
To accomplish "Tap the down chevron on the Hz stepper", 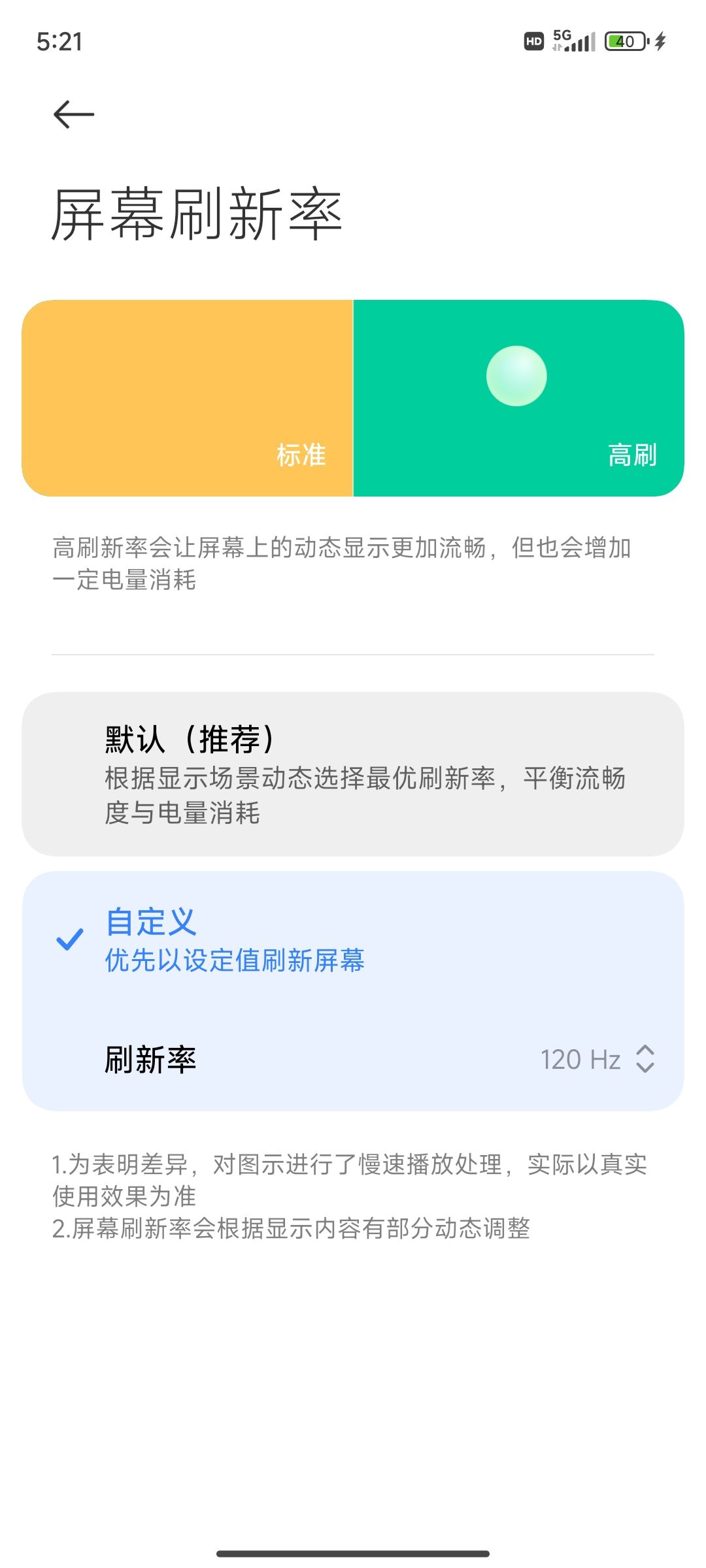I will click(645, 1068).
